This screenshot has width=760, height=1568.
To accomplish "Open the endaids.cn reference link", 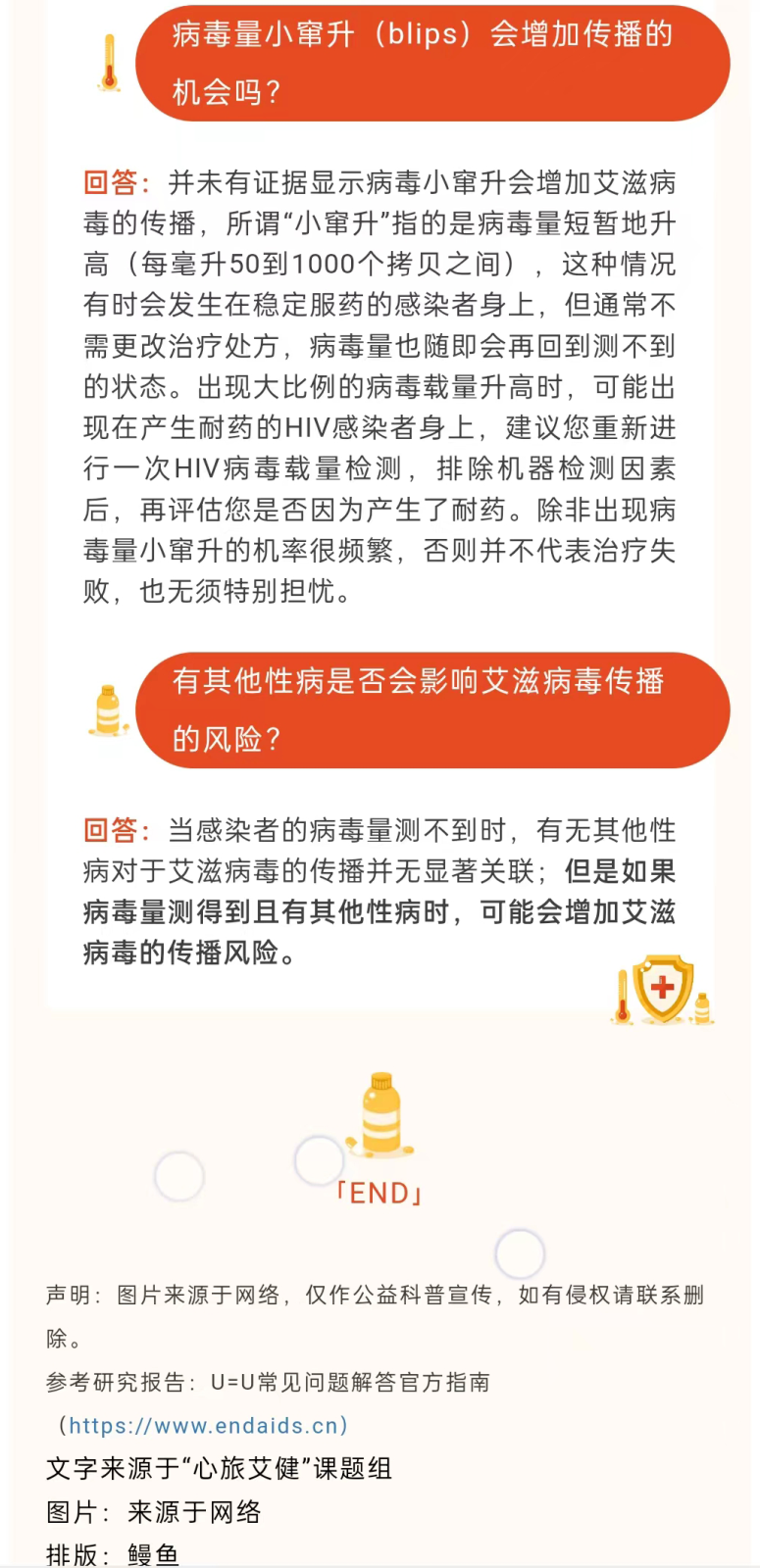I will 204,1425.
